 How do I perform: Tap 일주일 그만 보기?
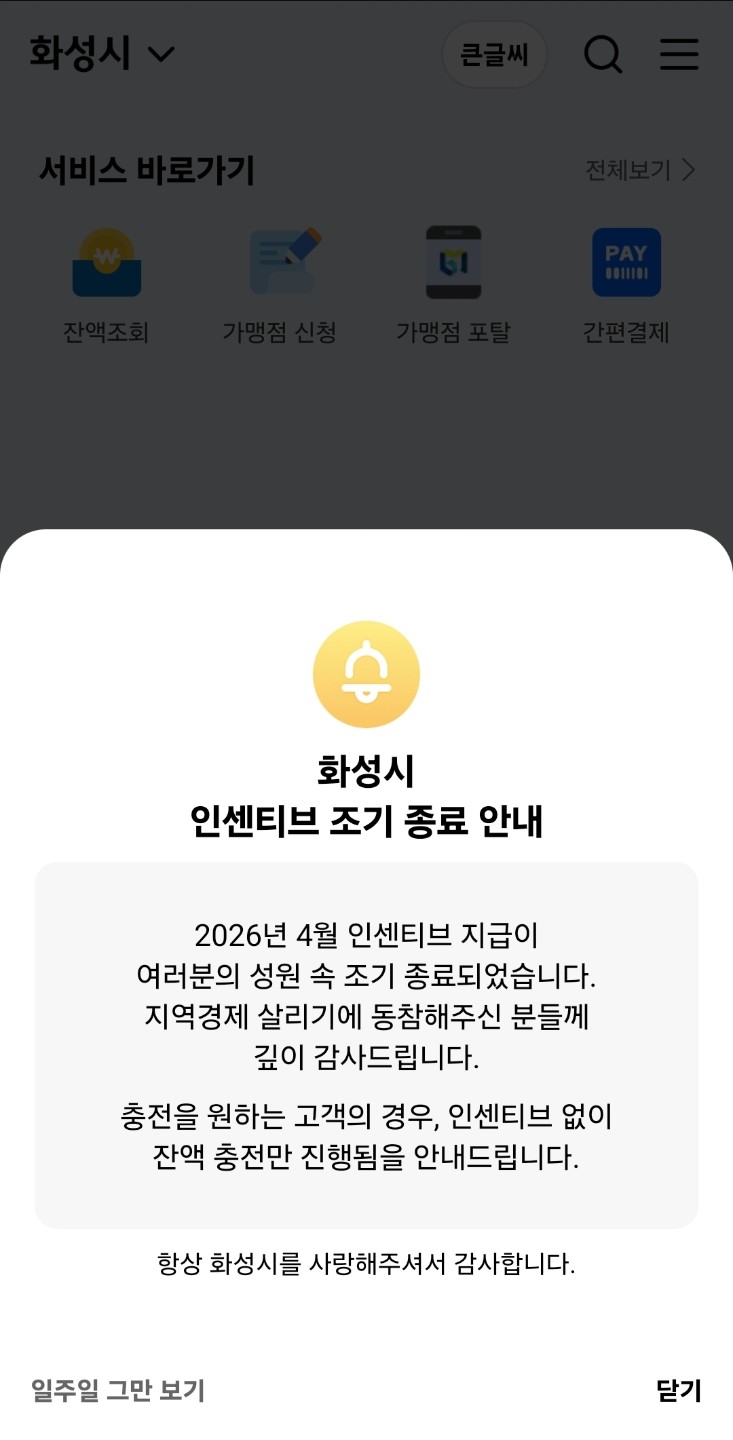[118, 1390]
